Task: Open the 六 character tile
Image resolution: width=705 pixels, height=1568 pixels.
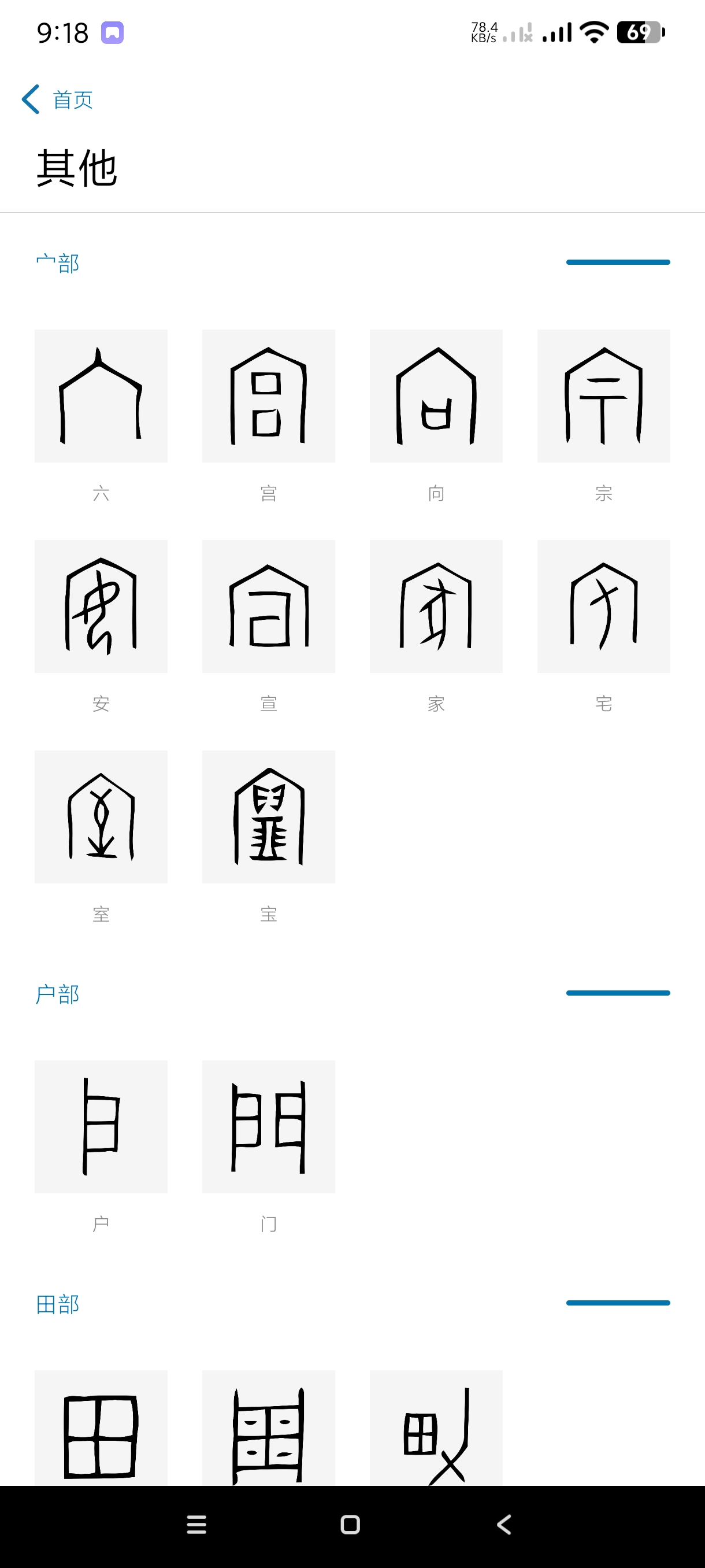Action: point(101,396)
